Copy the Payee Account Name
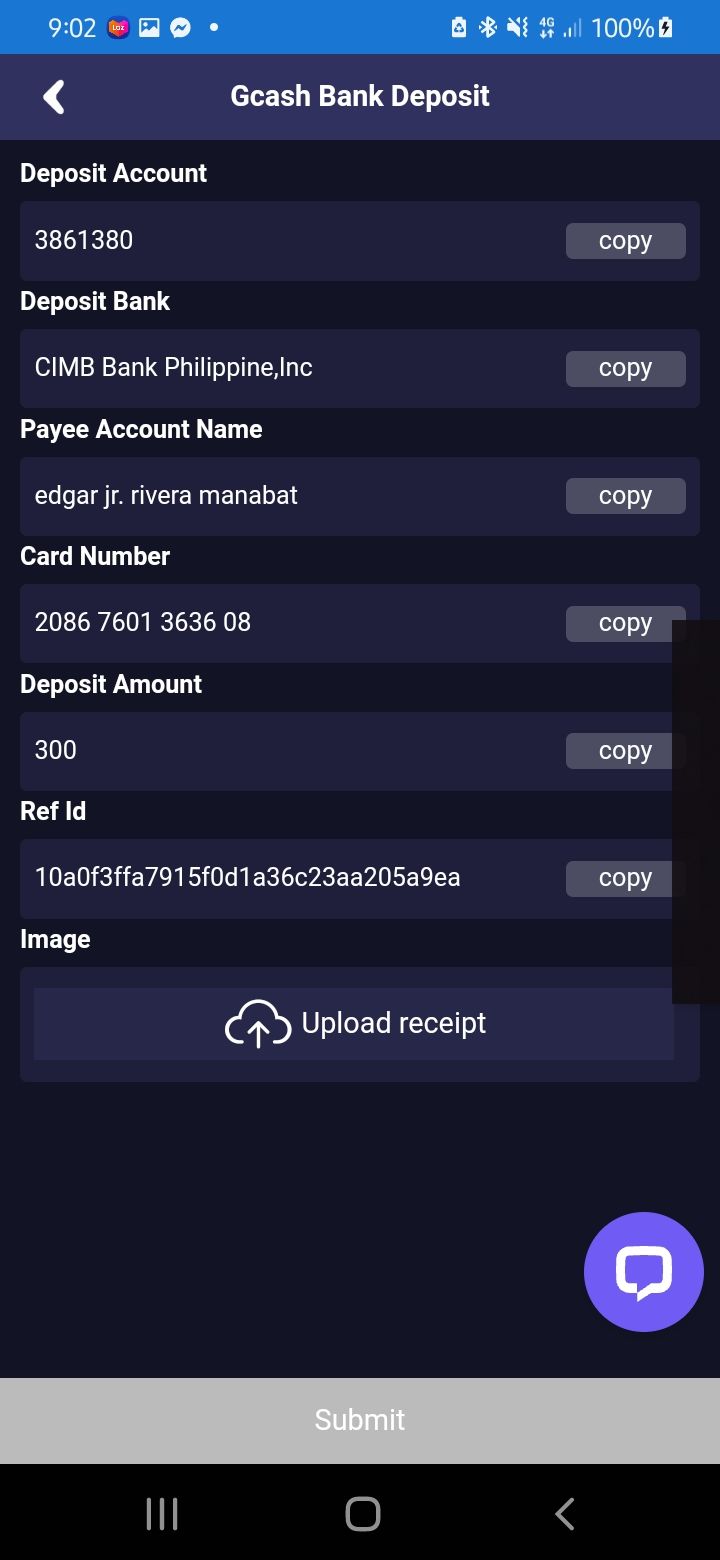The width and height of the screenshot is (720, 1560). [625, 496]
